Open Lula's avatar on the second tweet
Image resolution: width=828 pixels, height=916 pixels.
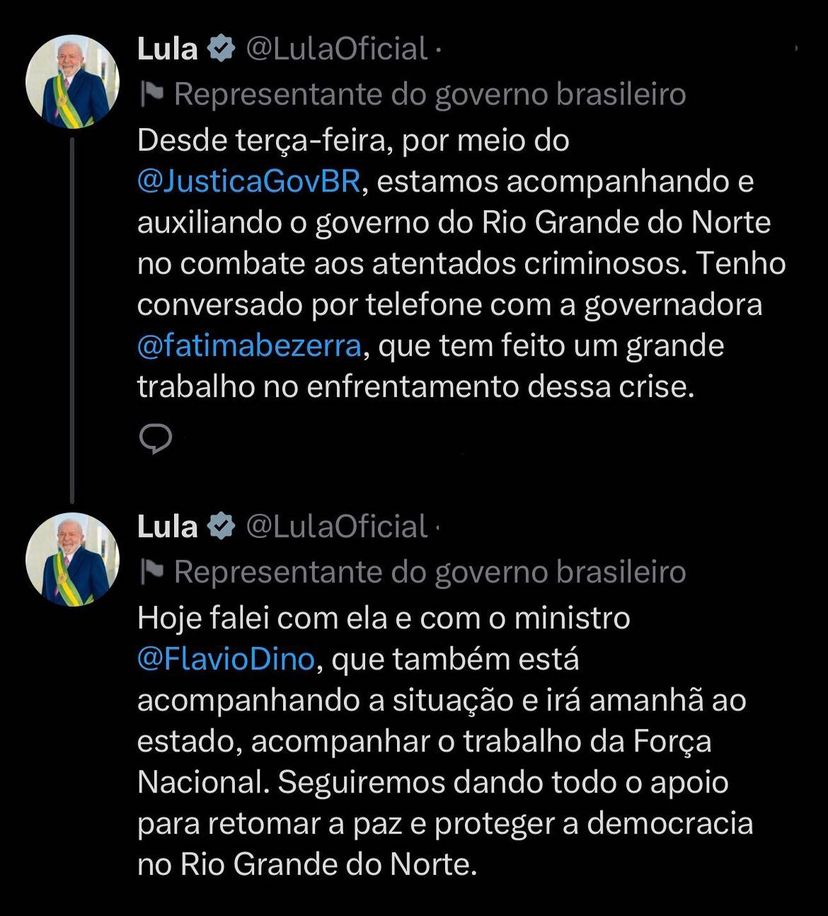pyautogui.click(x=72, y=560)
